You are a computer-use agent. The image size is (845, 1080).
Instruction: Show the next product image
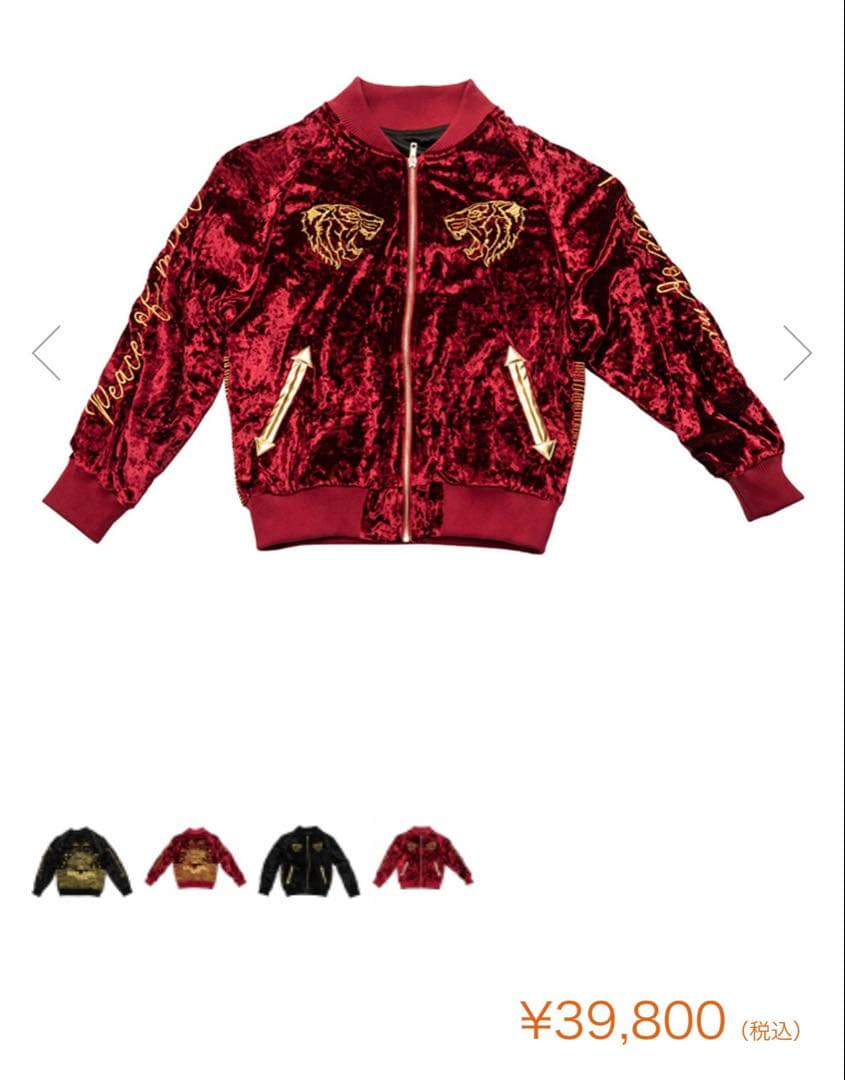pyautogui.click(x=797, y=352)
